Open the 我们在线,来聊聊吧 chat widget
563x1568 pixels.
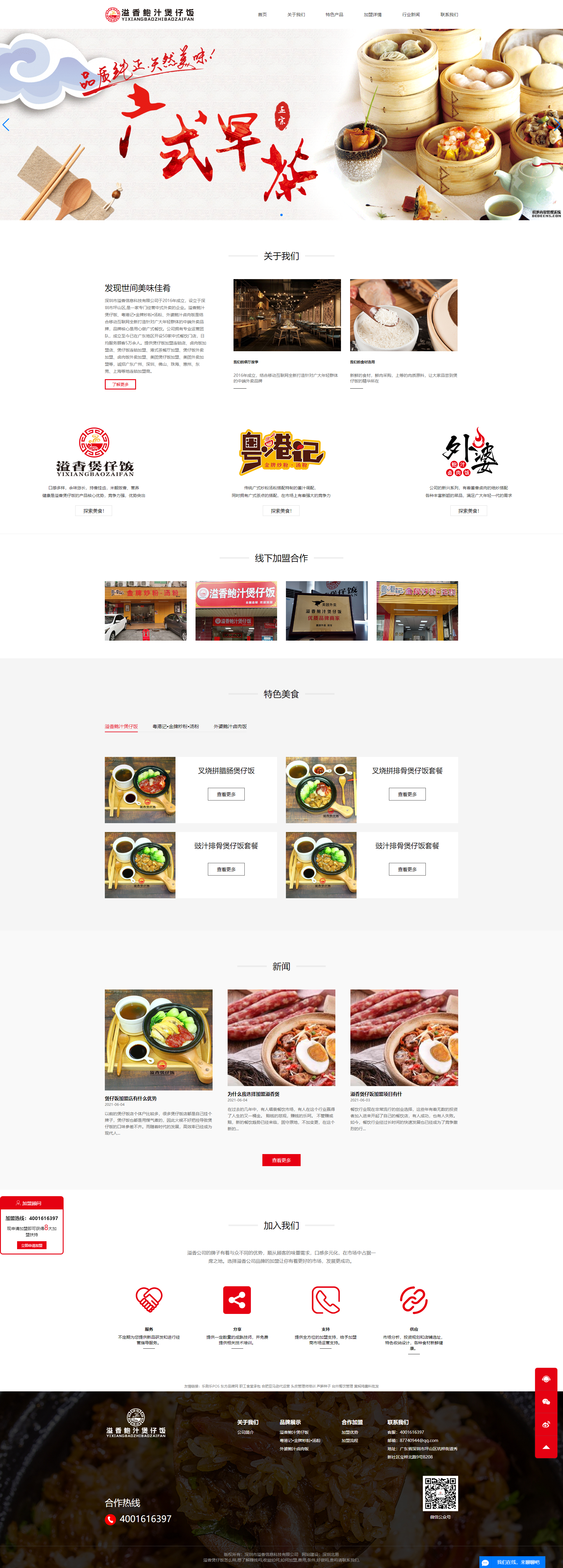click(x=512, y=1562)
